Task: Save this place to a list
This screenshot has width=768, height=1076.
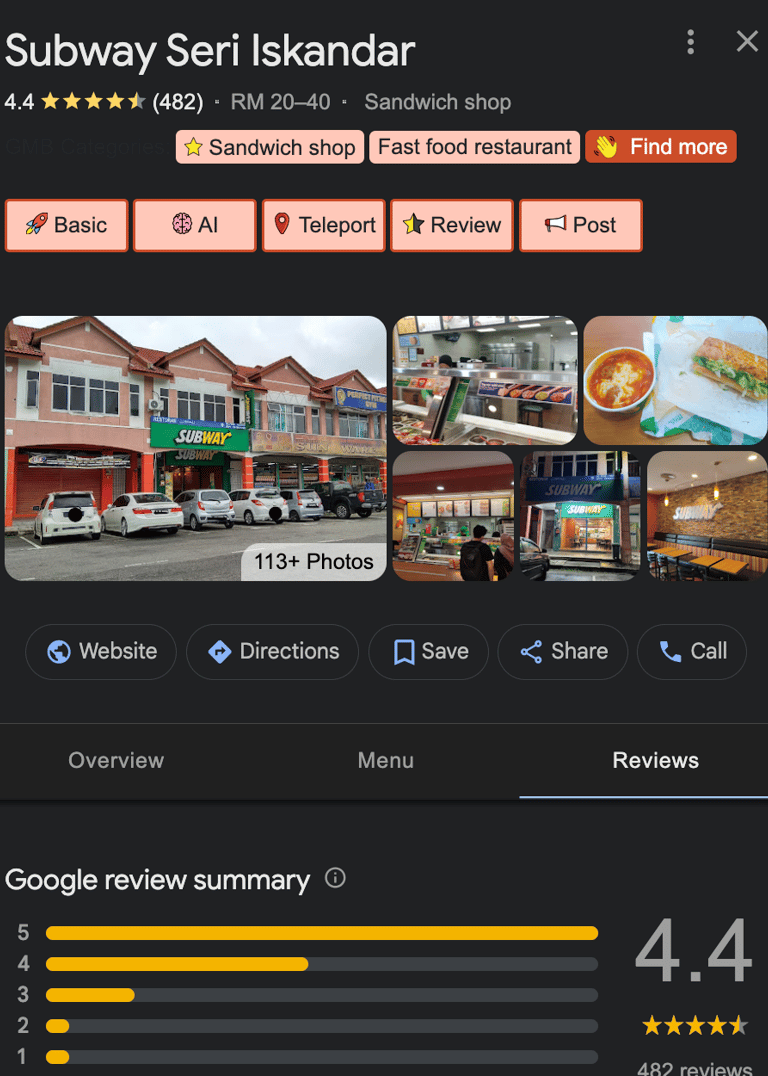Action: pos(429,652)
